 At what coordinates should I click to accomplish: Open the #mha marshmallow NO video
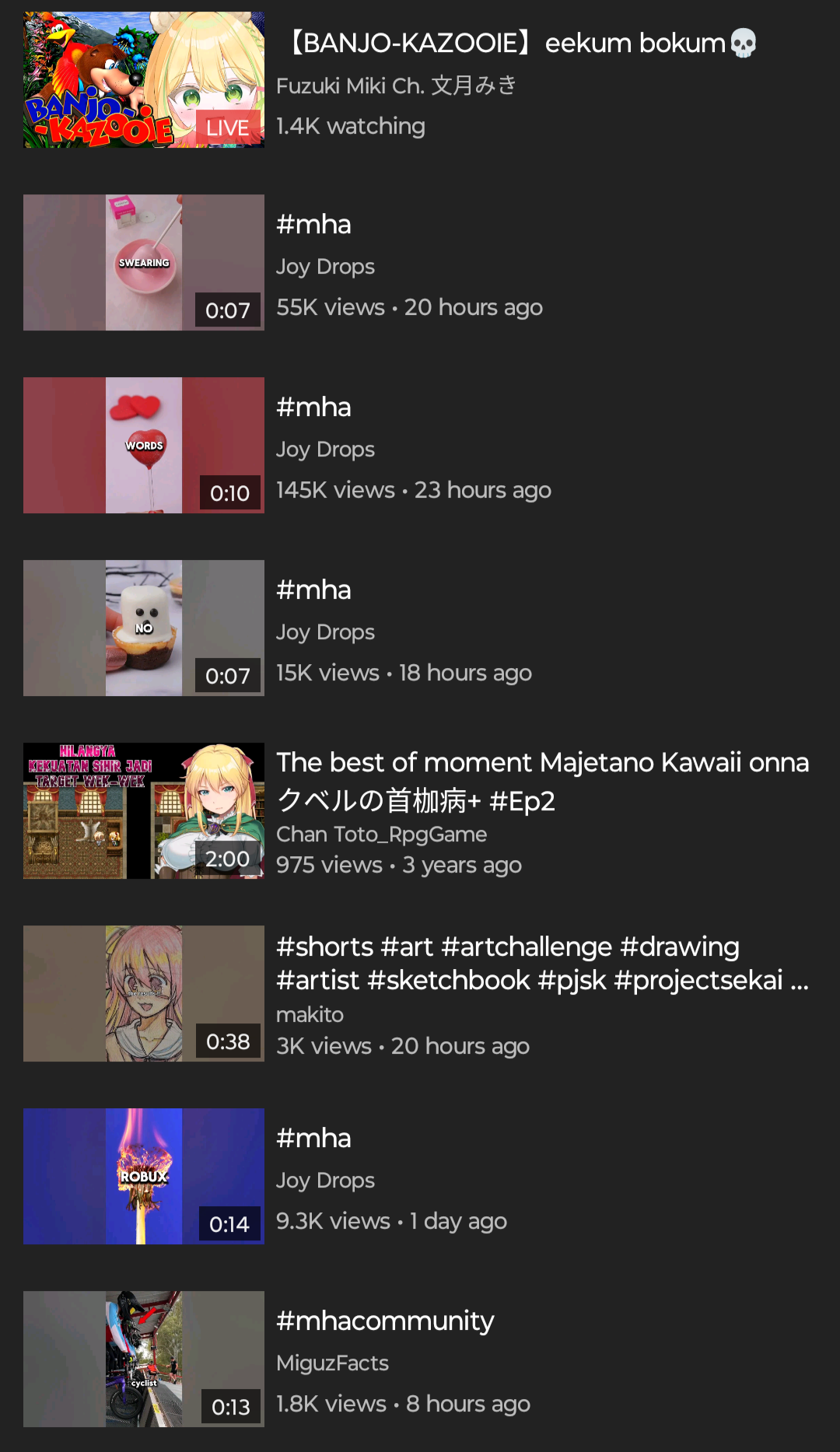143,628
